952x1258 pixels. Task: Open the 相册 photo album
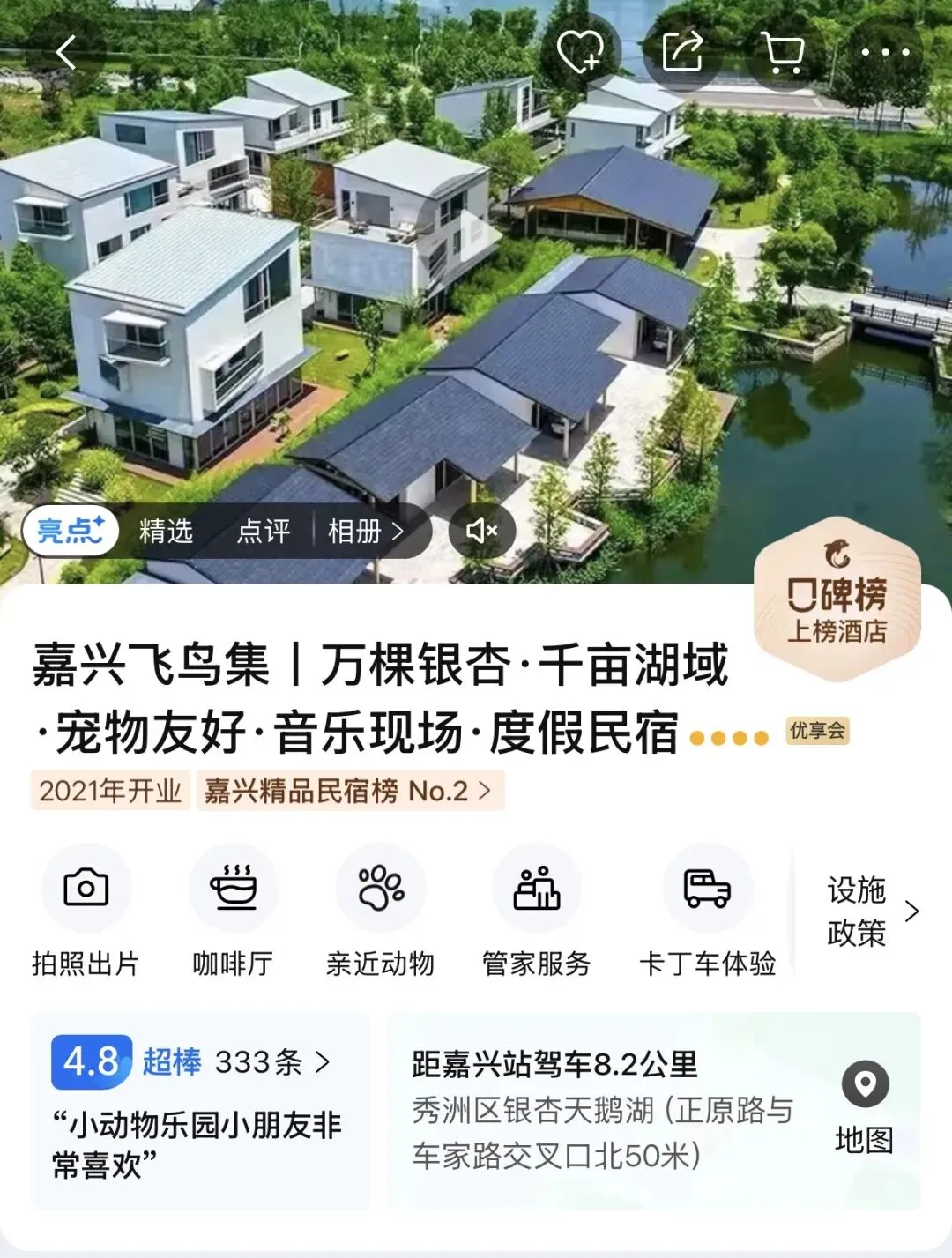pos(365,531)
